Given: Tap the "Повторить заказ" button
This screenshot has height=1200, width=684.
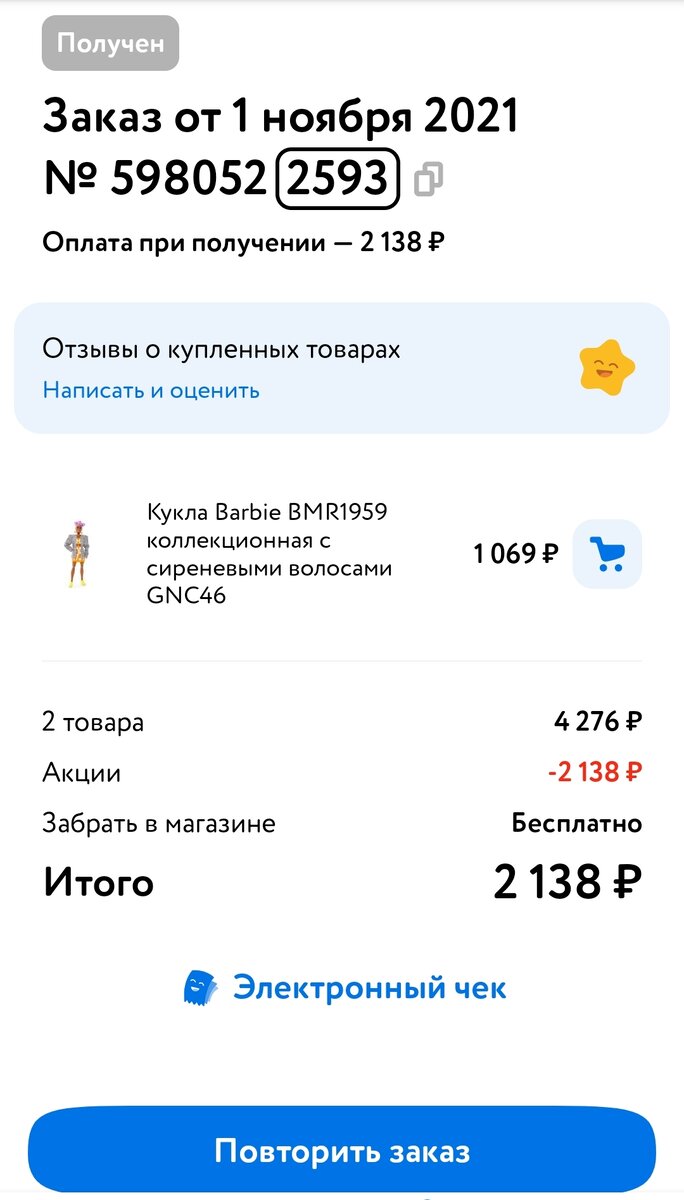Looking at the screenshot, I should (x=342, y=1150).
